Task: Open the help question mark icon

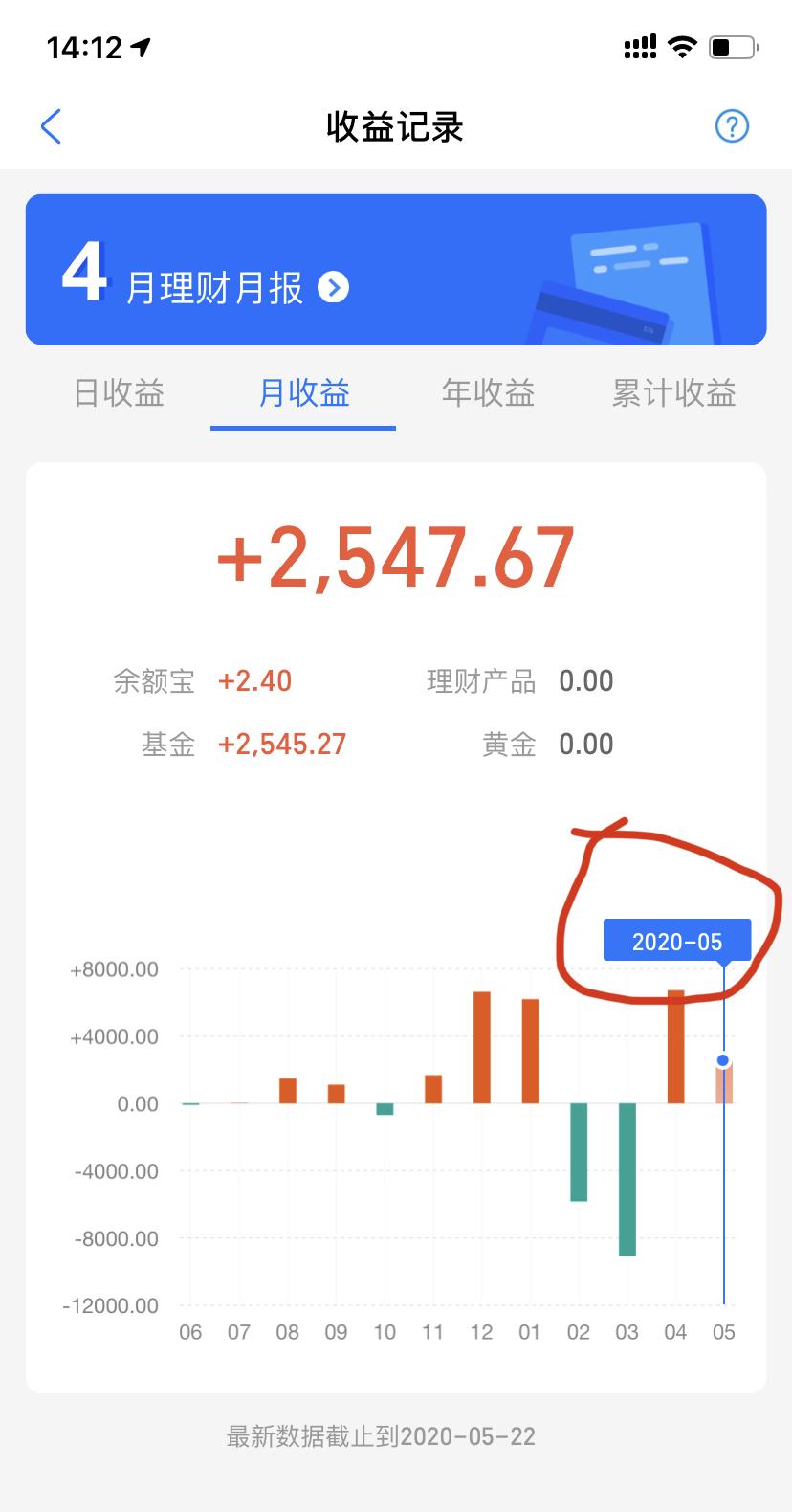Action: point(732,126)
